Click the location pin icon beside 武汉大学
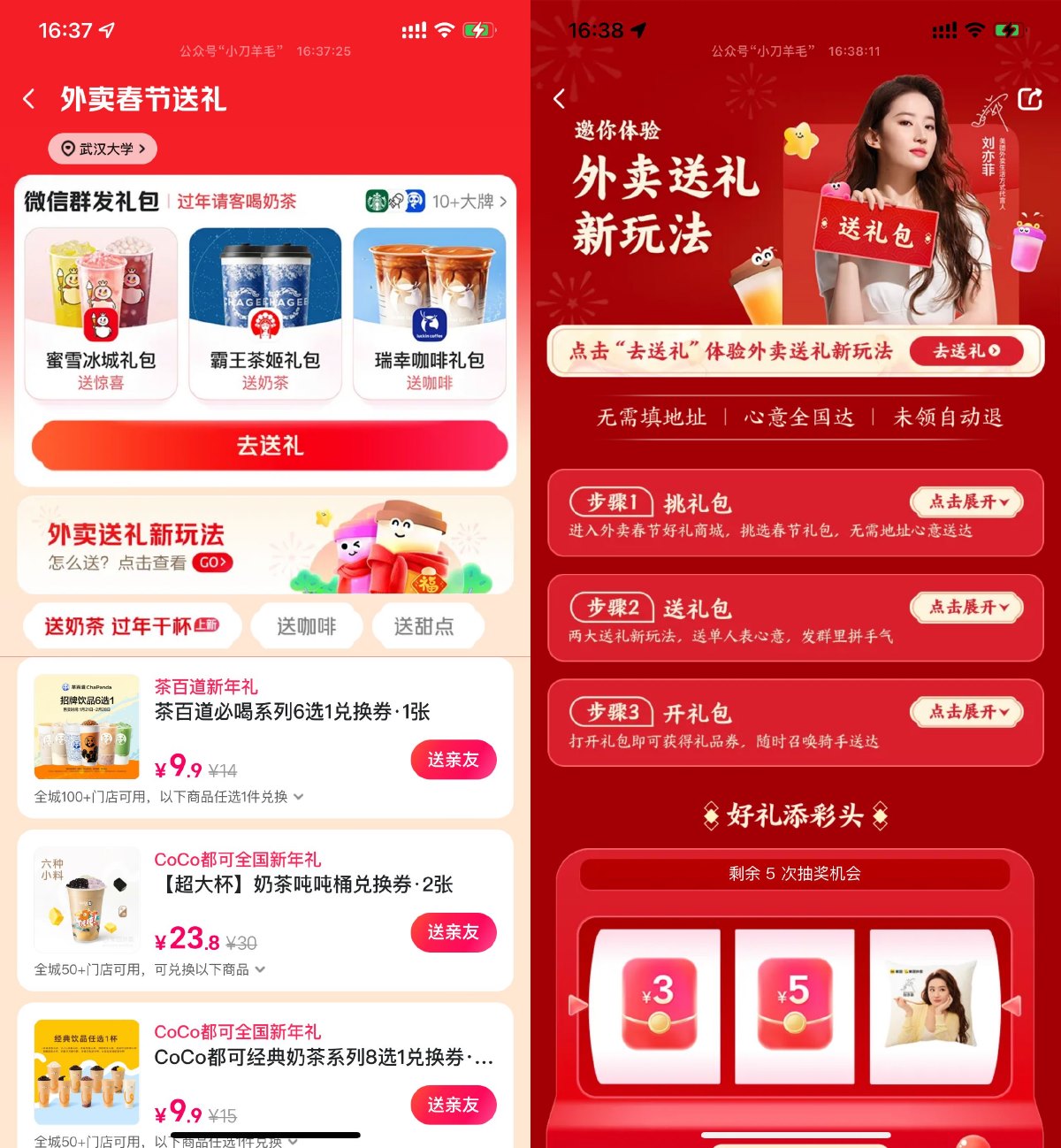Viewport: 1061px width, 1148px height. click(x=65, y=149)
